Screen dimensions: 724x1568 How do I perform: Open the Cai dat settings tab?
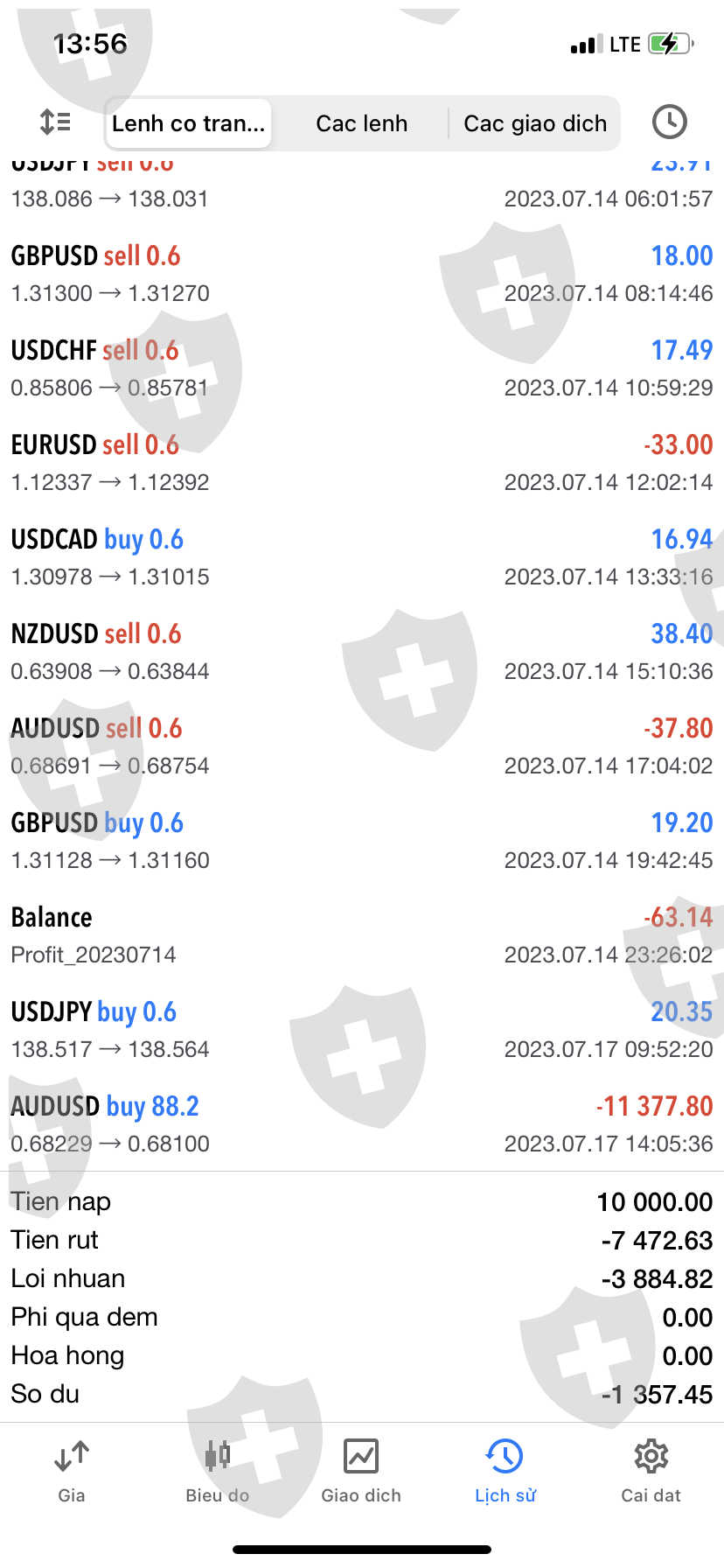(651, 1470)
